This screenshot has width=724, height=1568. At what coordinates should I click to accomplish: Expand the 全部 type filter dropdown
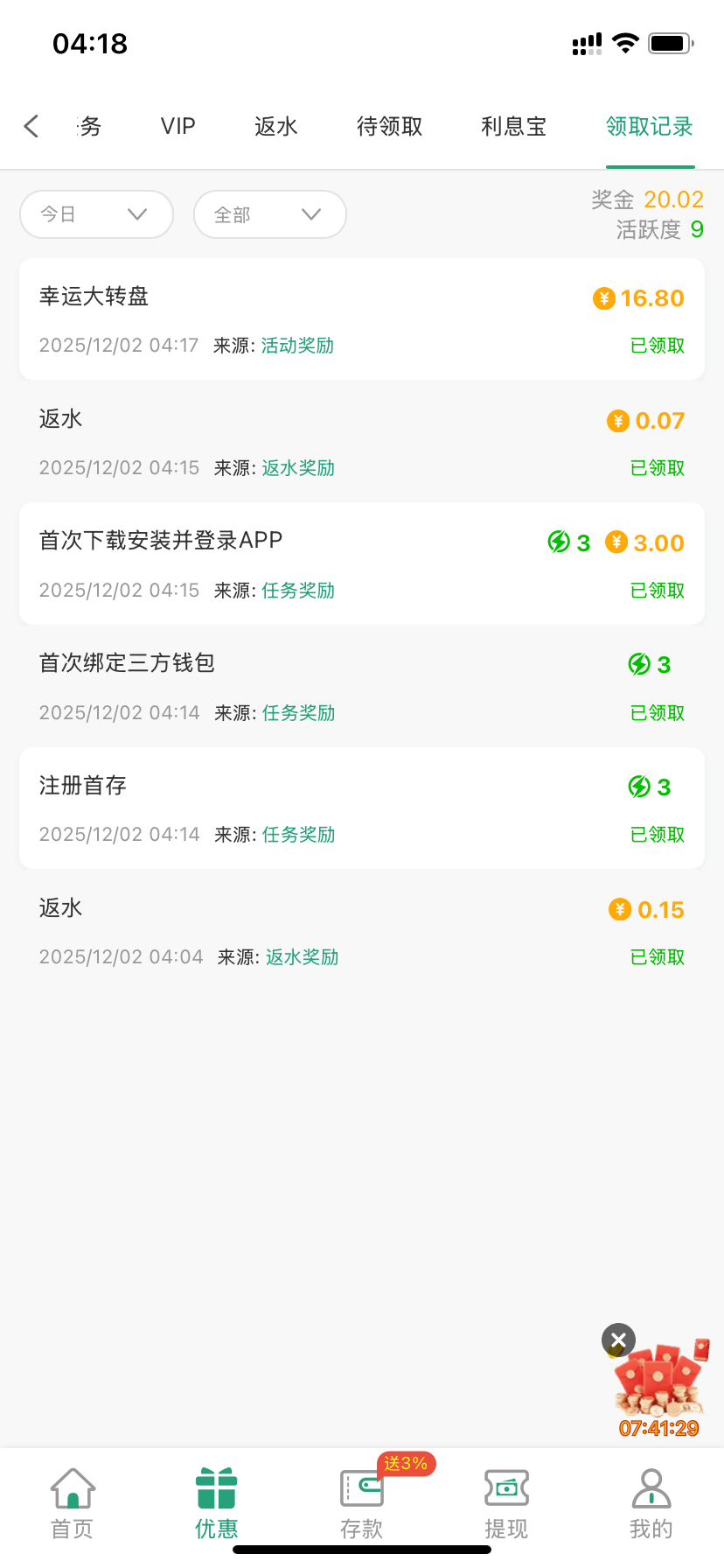(269, 214)
